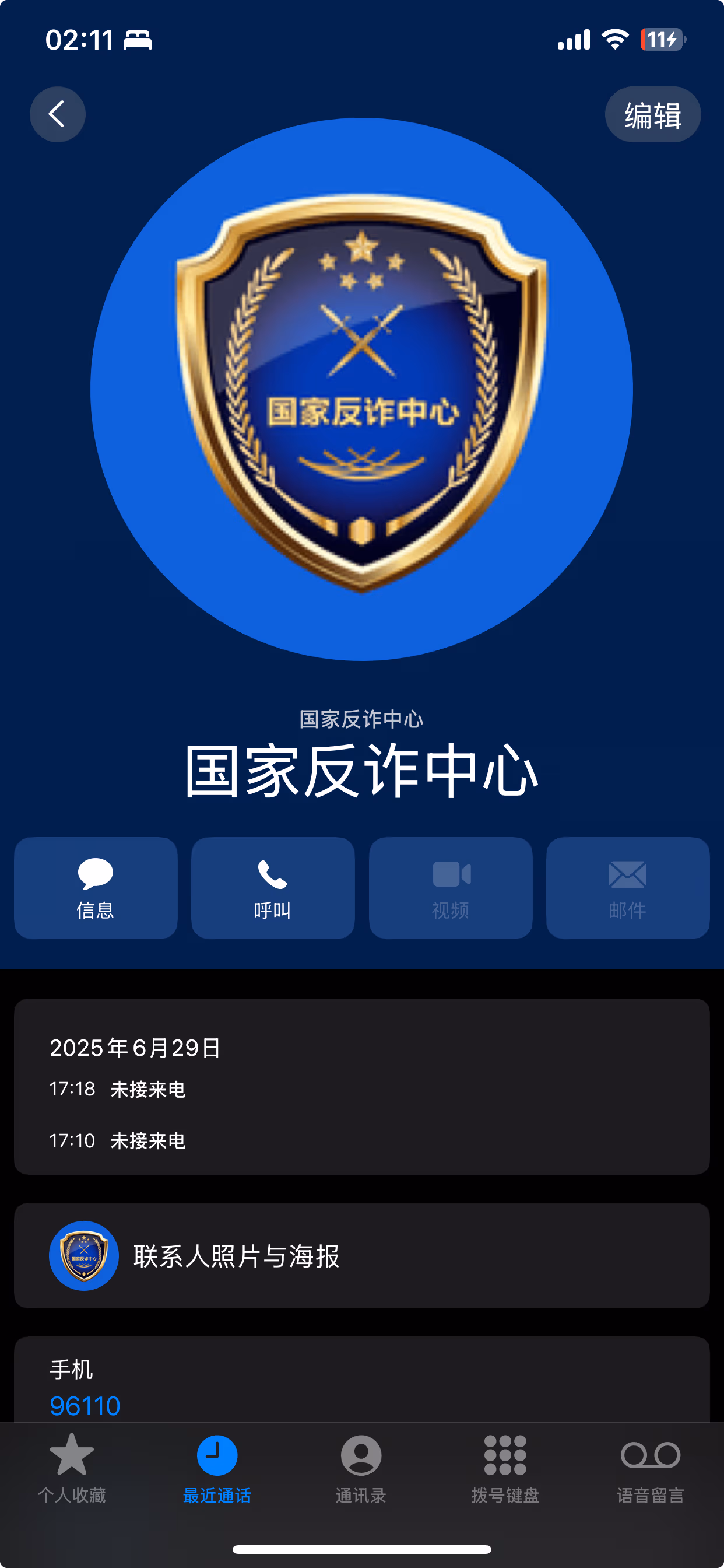
Task: Open the 通讯录 tab
Action: 361,1468
